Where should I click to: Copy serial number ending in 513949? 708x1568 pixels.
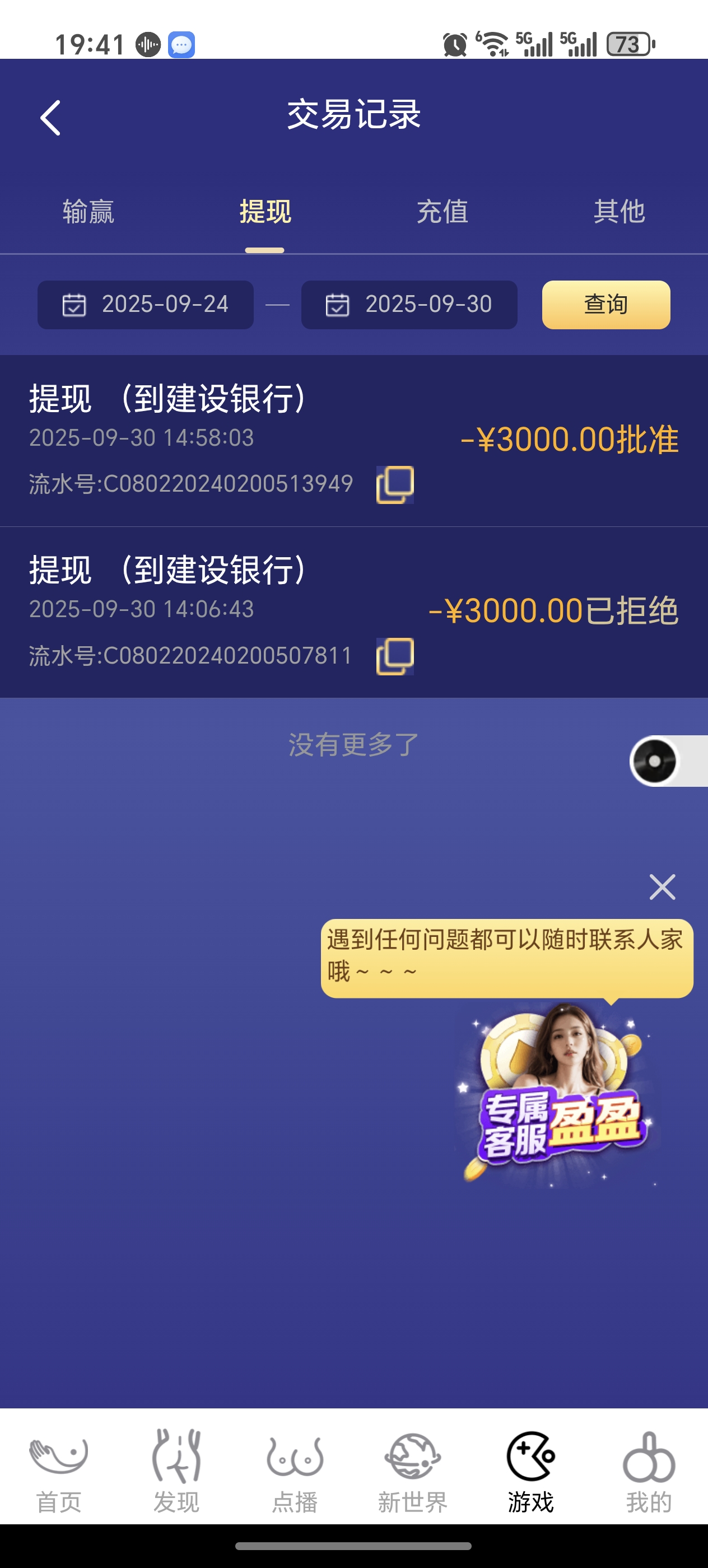tap(395, 484)
